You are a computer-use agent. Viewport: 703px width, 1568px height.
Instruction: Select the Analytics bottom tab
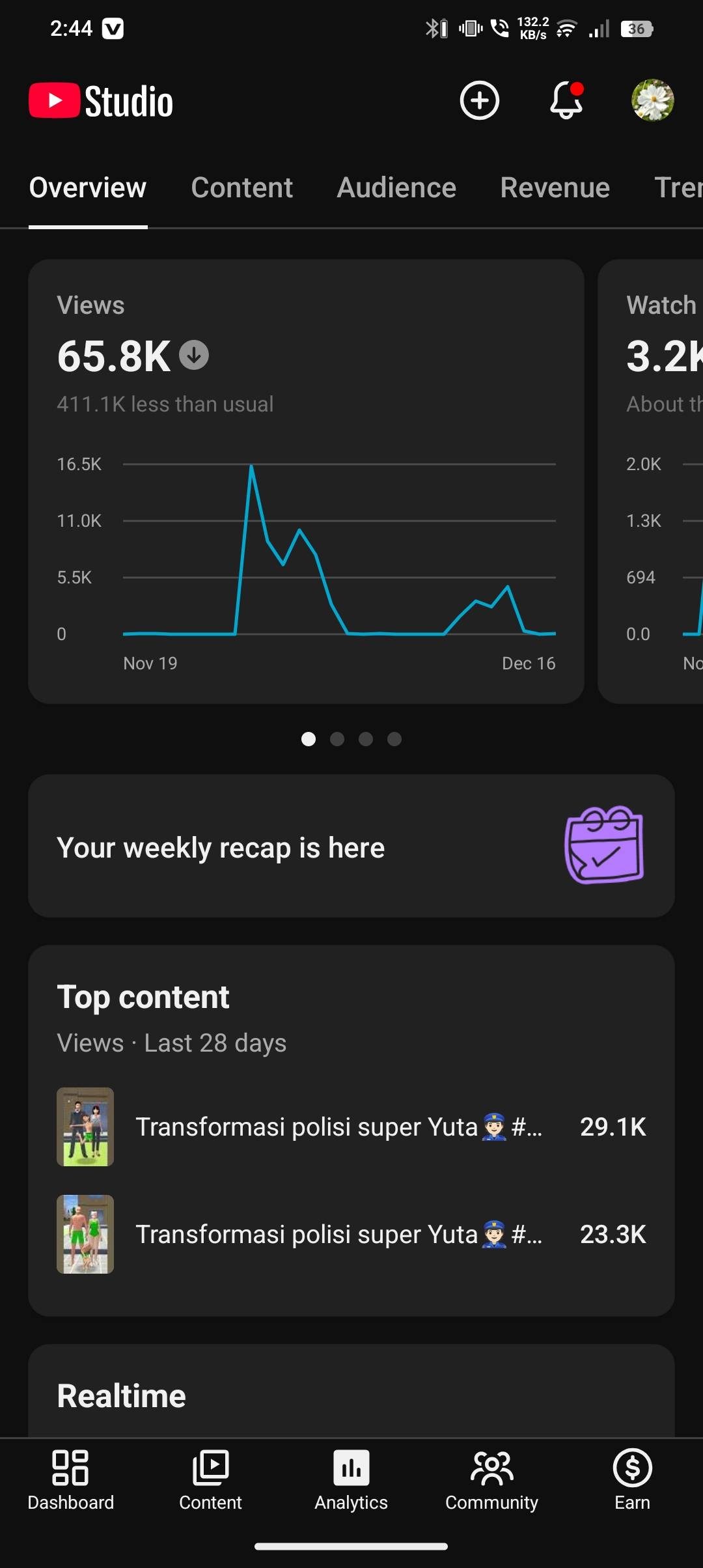coord(351,1479)
